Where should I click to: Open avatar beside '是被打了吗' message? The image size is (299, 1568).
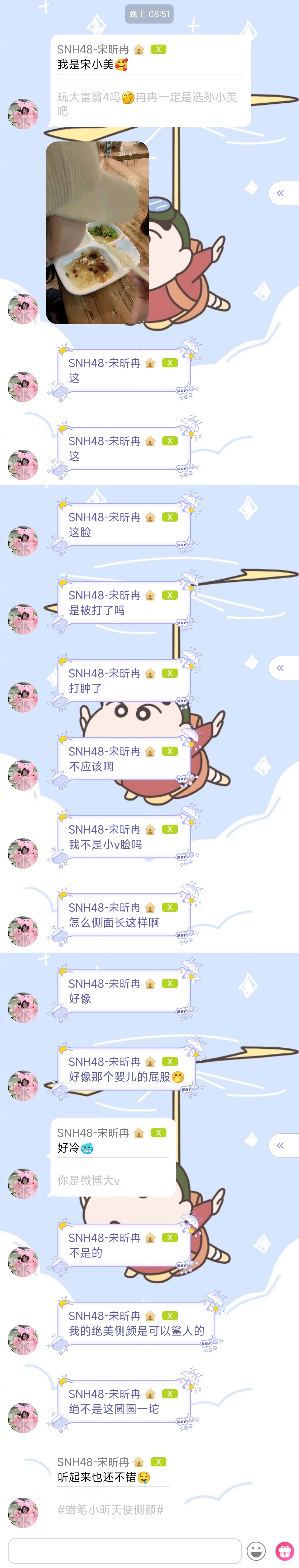tap(22, 618)
